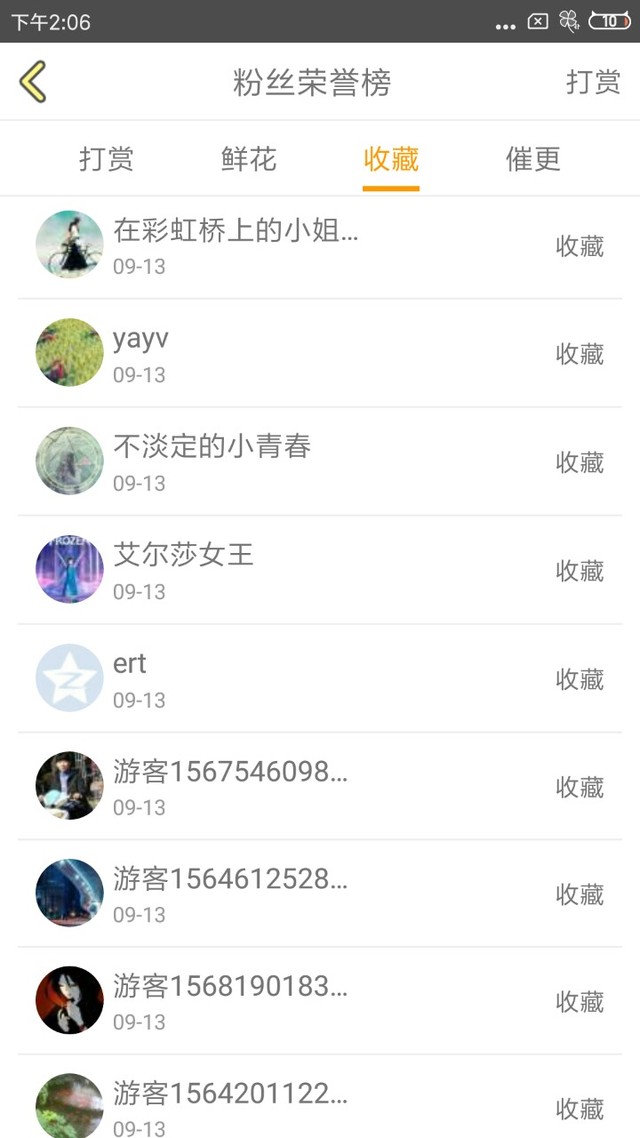Select the 游客1564201122… row
The width and height of the screenshot is (640, 1138).
[320, 1106]
